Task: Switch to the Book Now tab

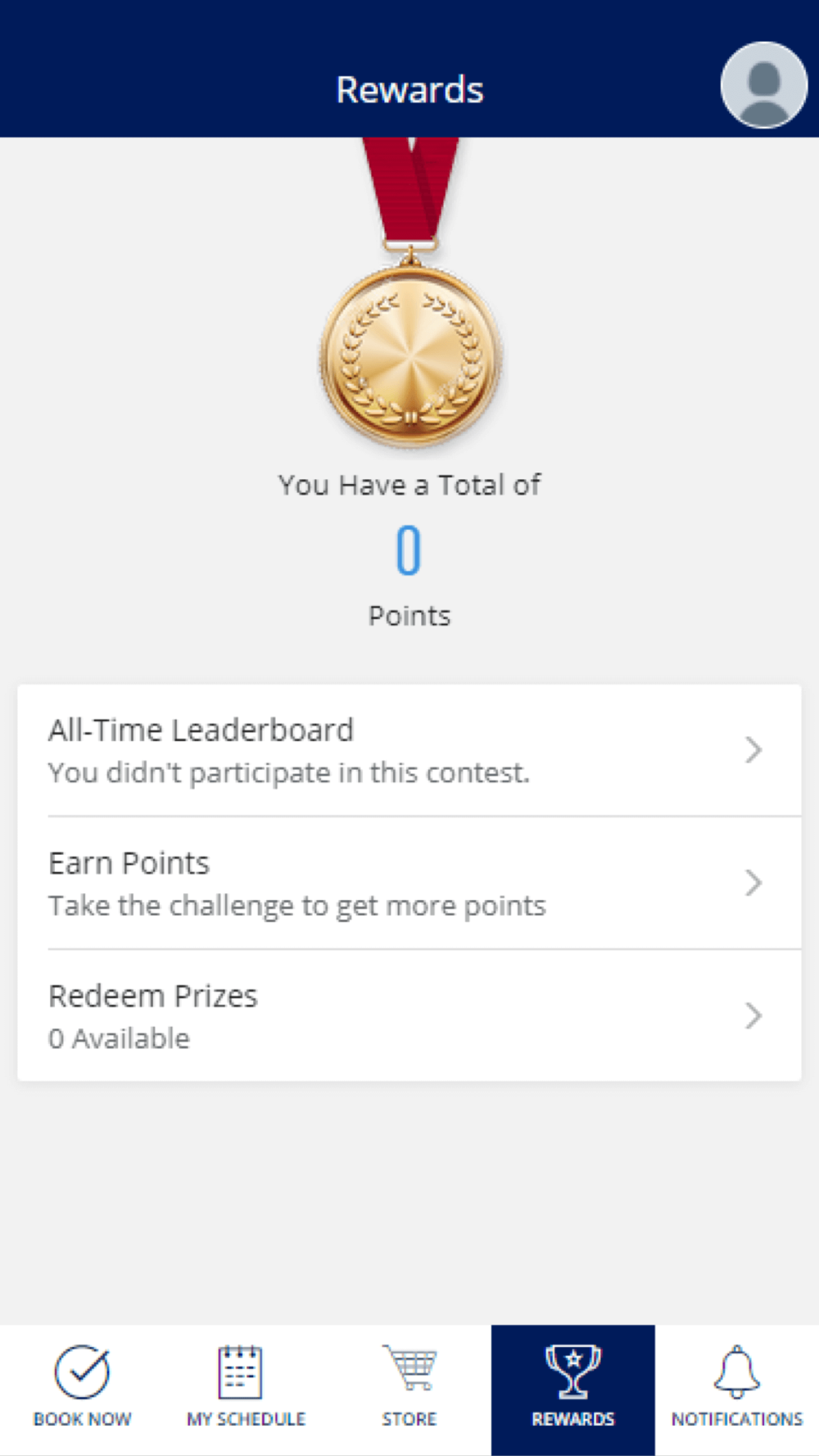Action: point(82,1390)
